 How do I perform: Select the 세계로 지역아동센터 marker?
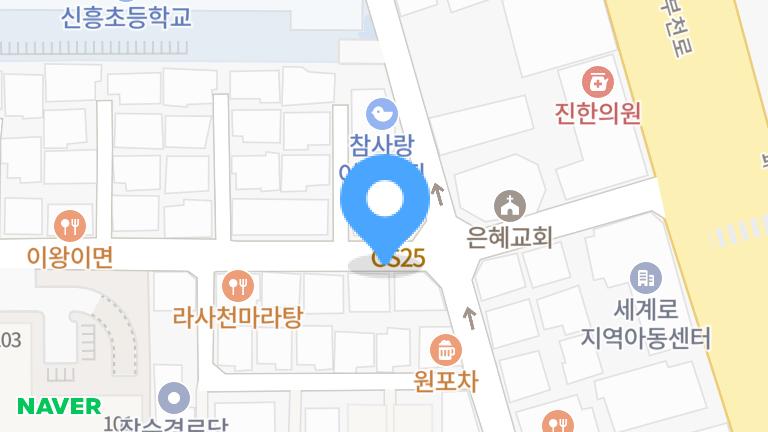[x=645, y=277]
